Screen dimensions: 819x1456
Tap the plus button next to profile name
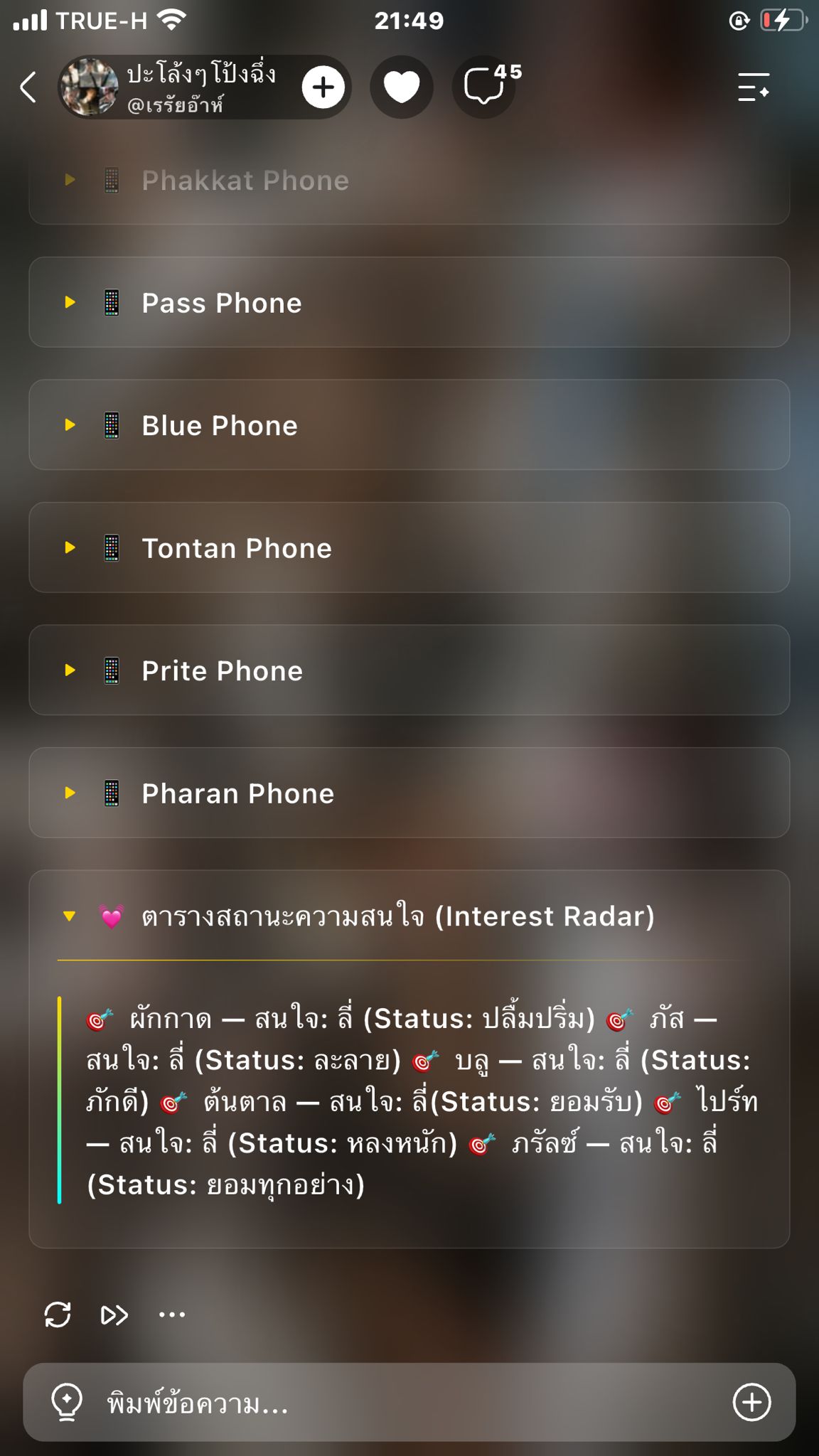(323, 87)
